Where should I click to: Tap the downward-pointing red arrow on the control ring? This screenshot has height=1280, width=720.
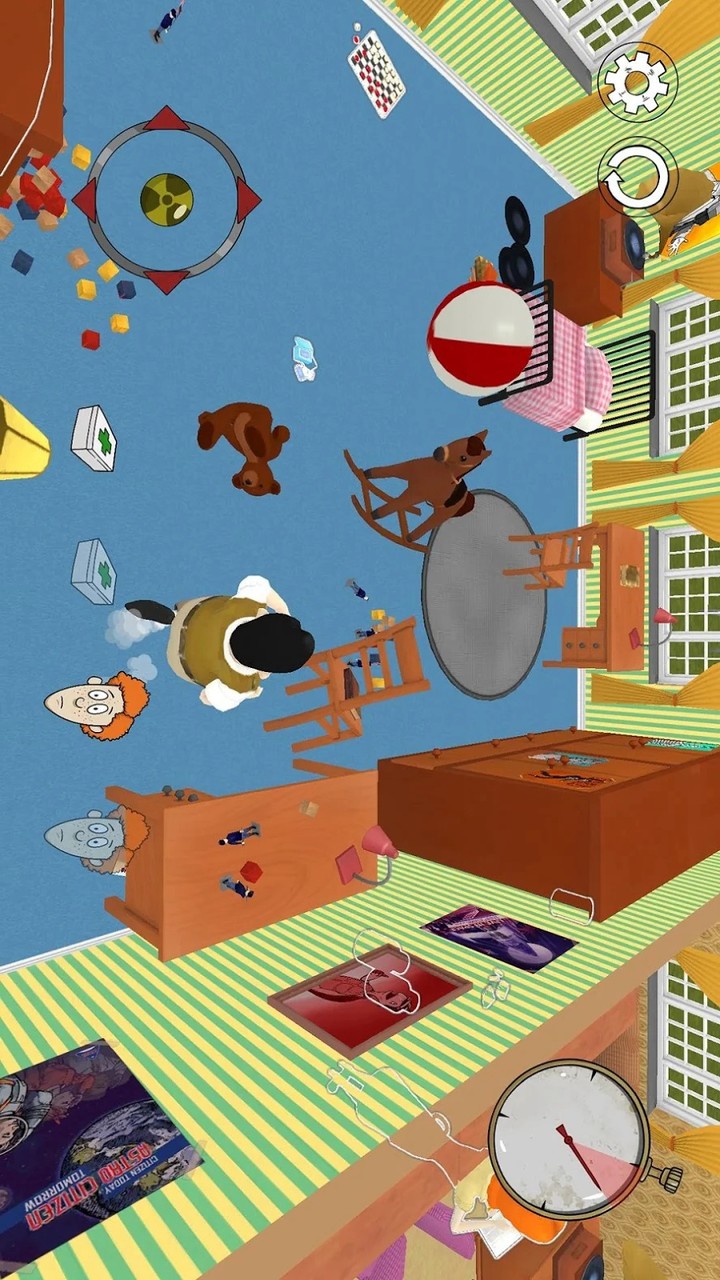pyautogui.click(x=166, y=281)
